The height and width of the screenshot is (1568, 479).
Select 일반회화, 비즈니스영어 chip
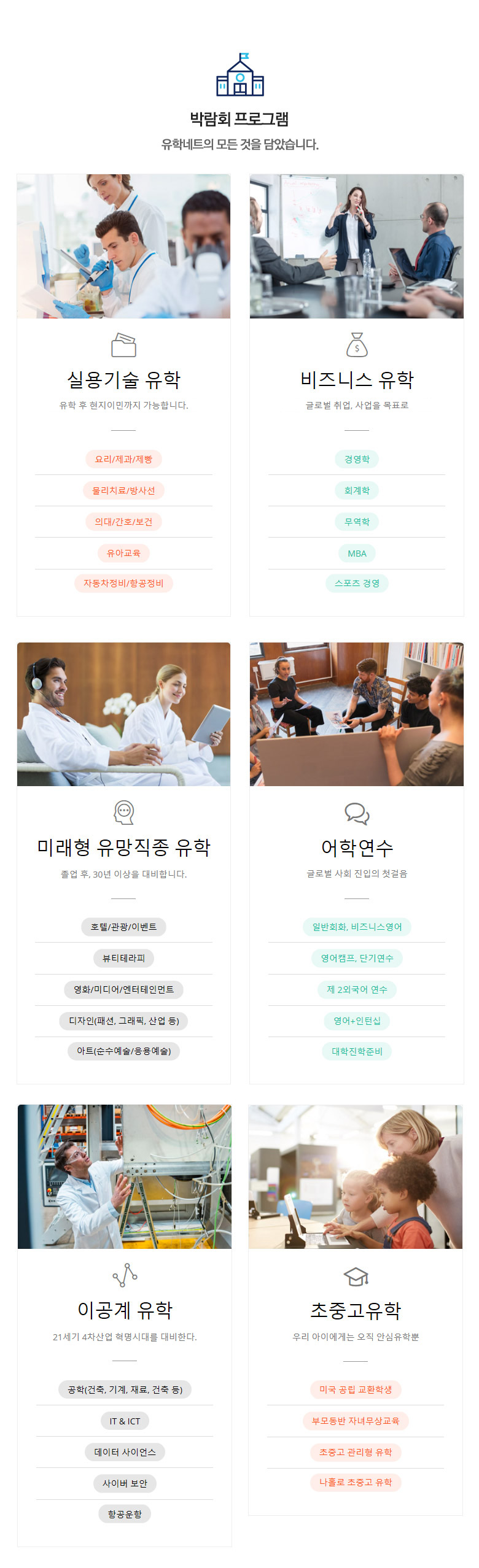(x=357, y=927)
